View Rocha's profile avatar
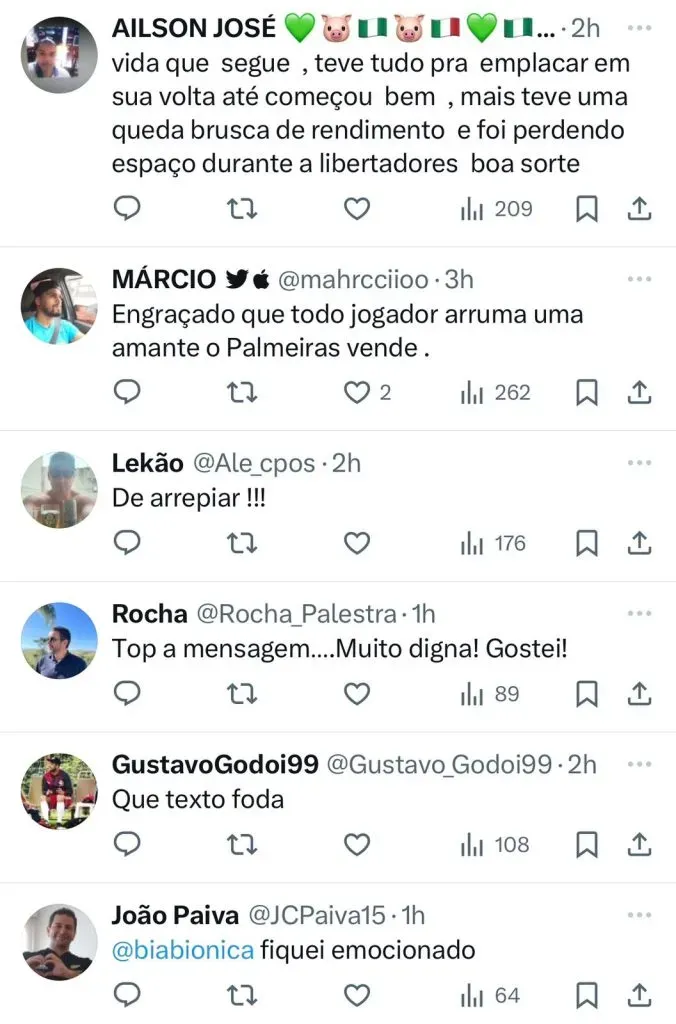 pyautogui.click(x=59, y=641)
